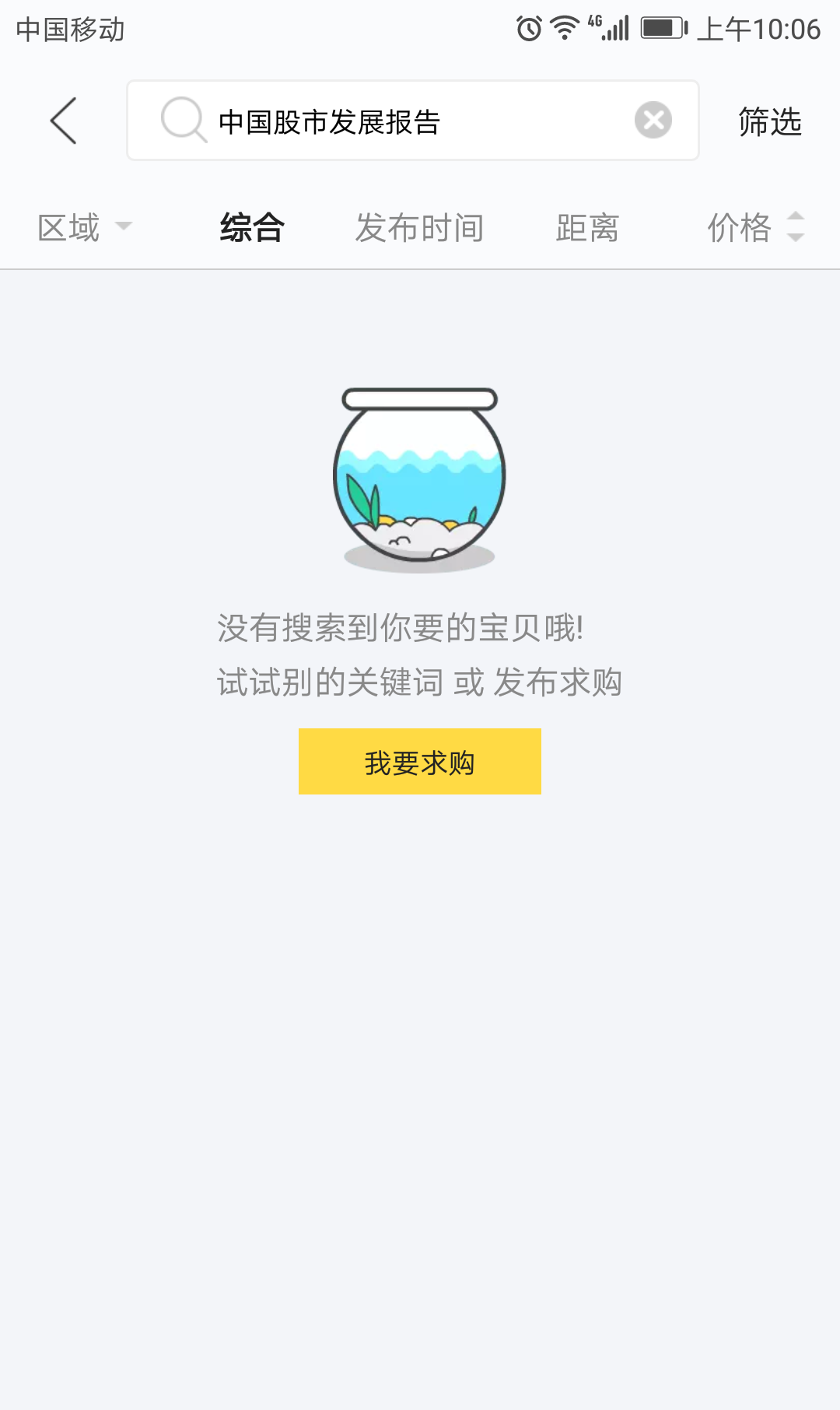Expand the price sort arrows next to 价格
The width and height of the screenshot is (840, 1410).
coord(795,227)
